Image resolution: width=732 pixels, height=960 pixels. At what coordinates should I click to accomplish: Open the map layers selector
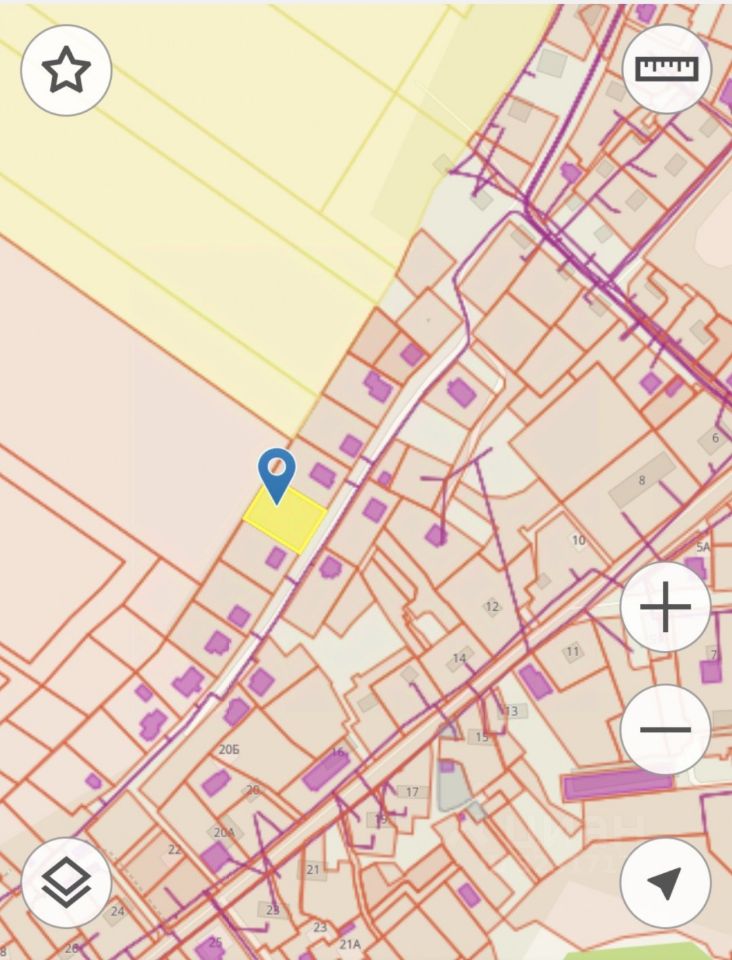pyautogui.click(x=66, y=882)
